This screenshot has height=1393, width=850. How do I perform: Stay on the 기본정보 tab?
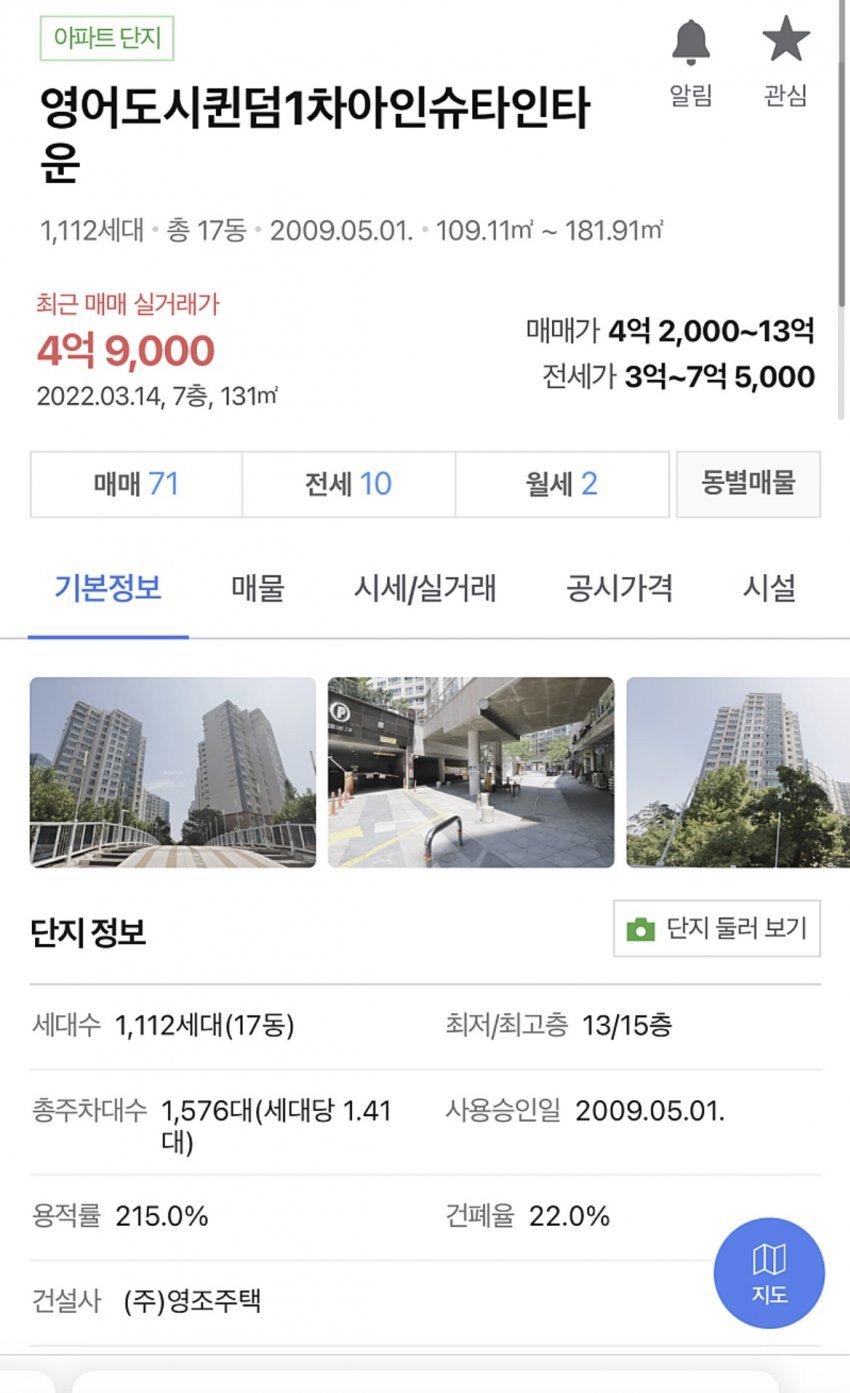(x=110, y=590)
